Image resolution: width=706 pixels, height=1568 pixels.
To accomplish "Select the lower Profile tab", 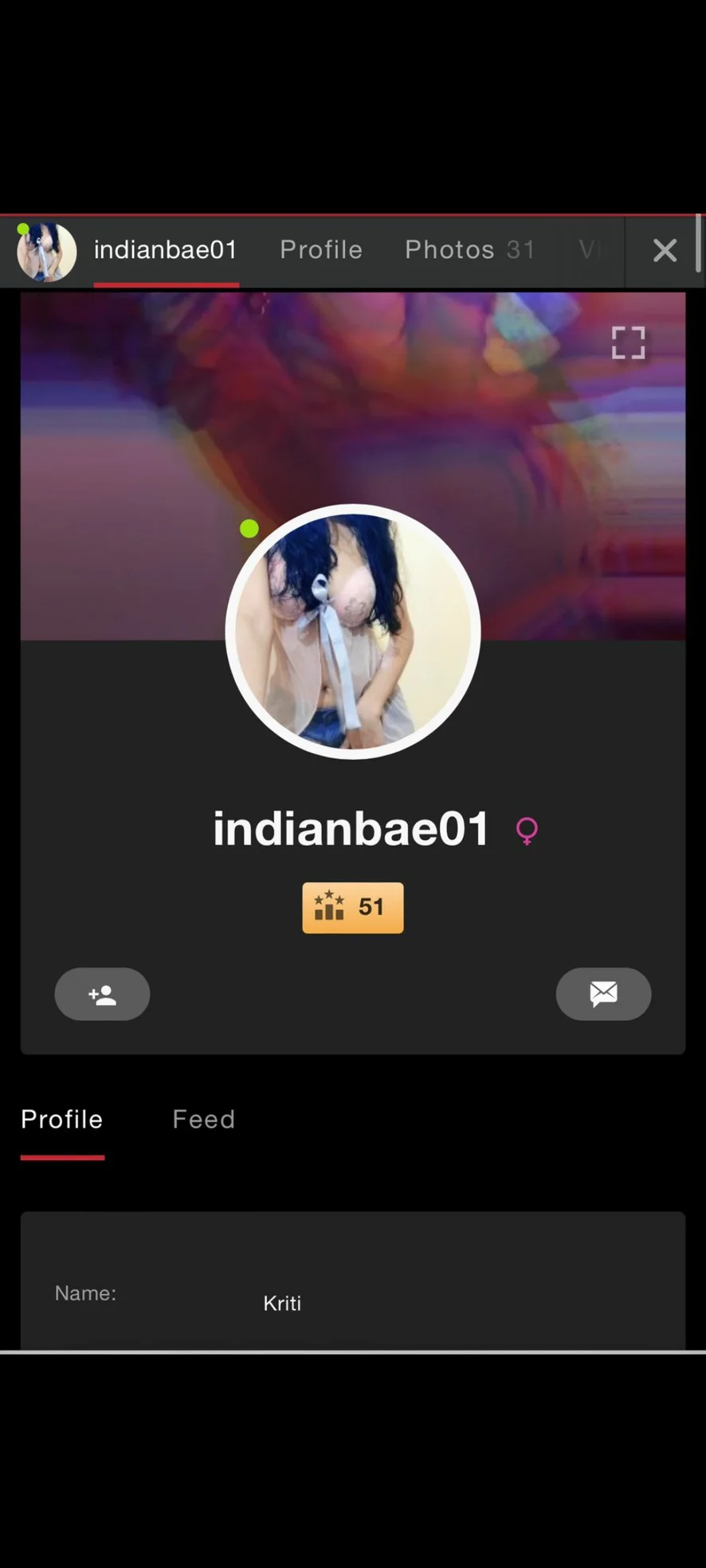I will coord(62,1119).
